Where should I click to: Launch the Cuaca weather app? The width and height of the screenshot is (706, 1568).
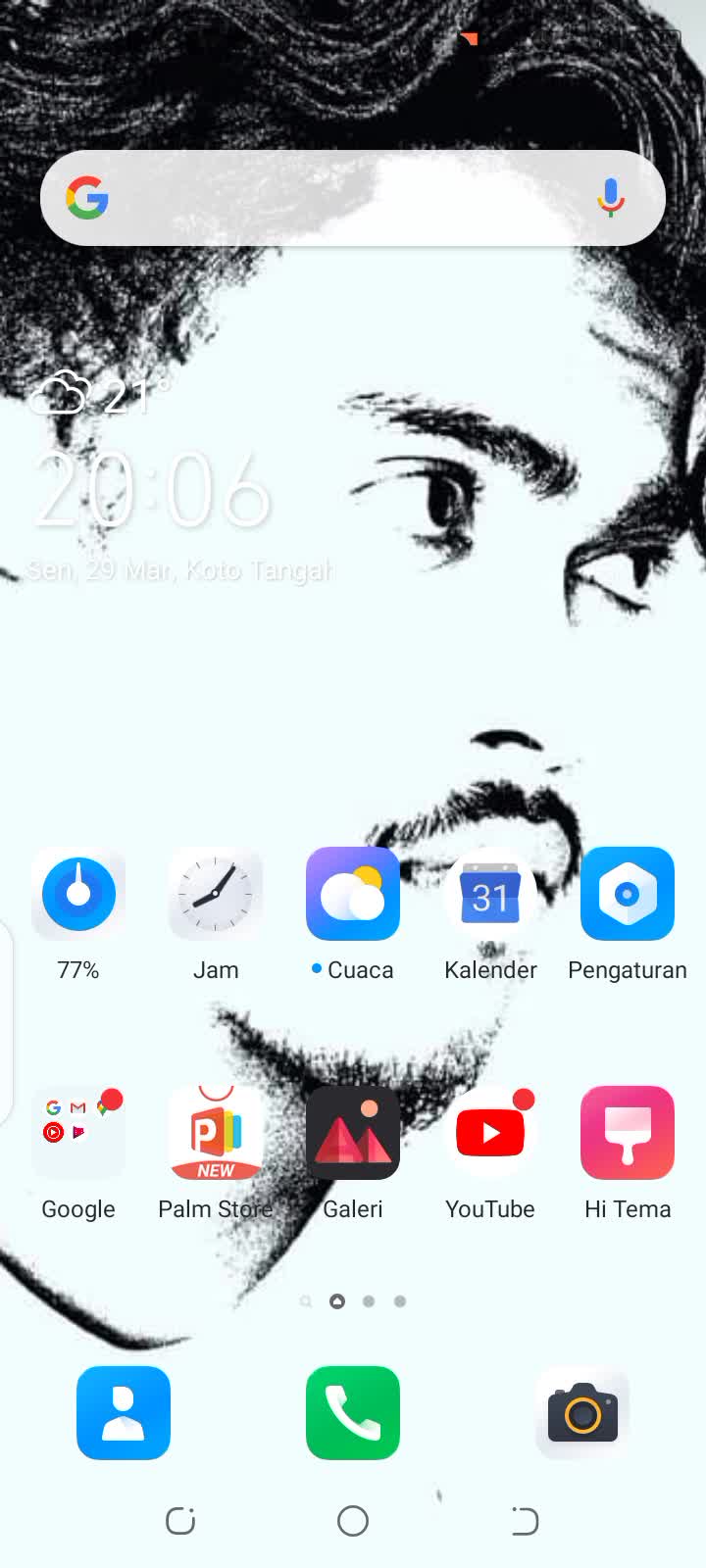pyautogui.click(x=353, y=894)
